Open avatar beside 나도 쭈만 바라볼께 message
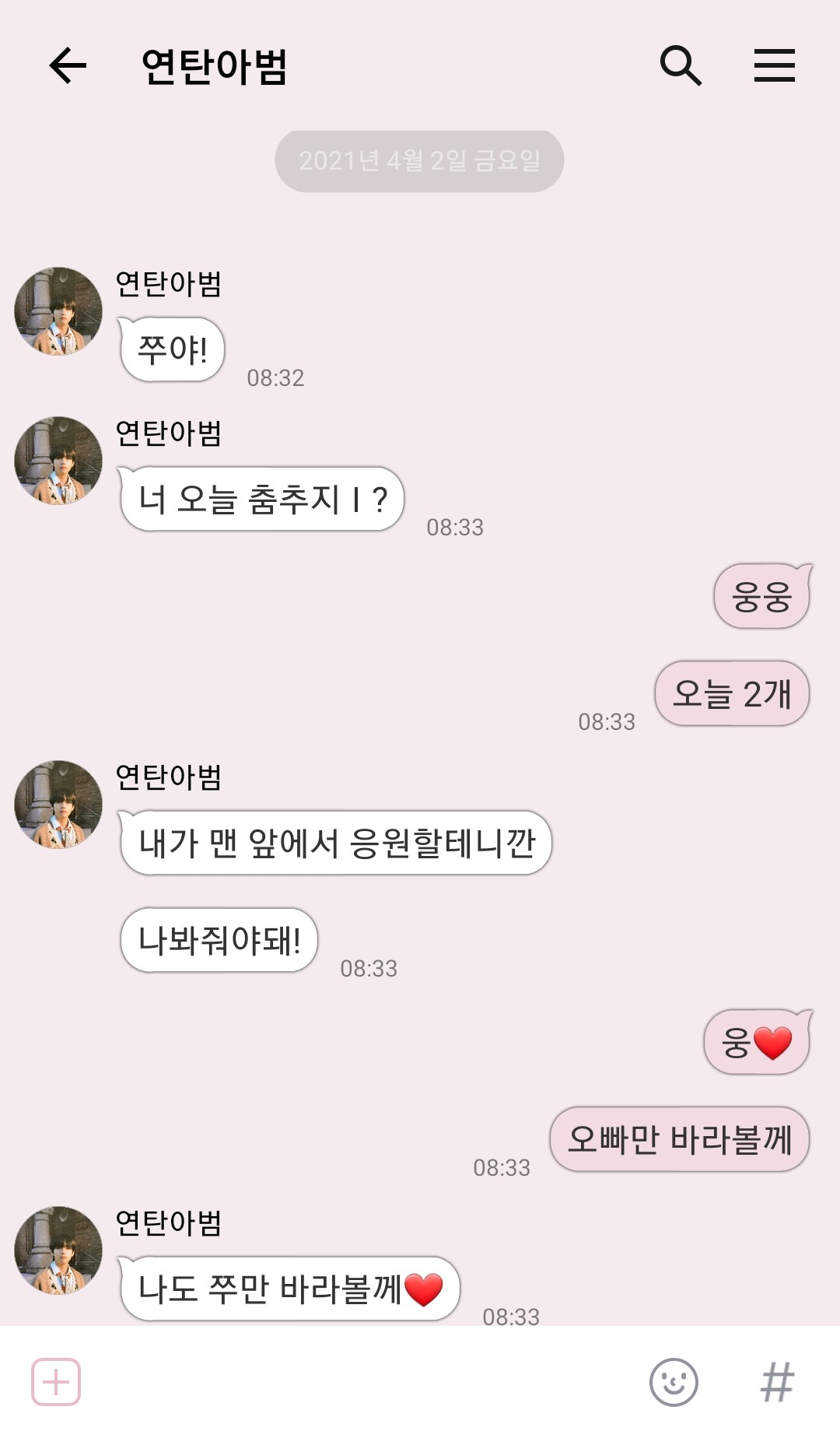 tap(58, 1250)
